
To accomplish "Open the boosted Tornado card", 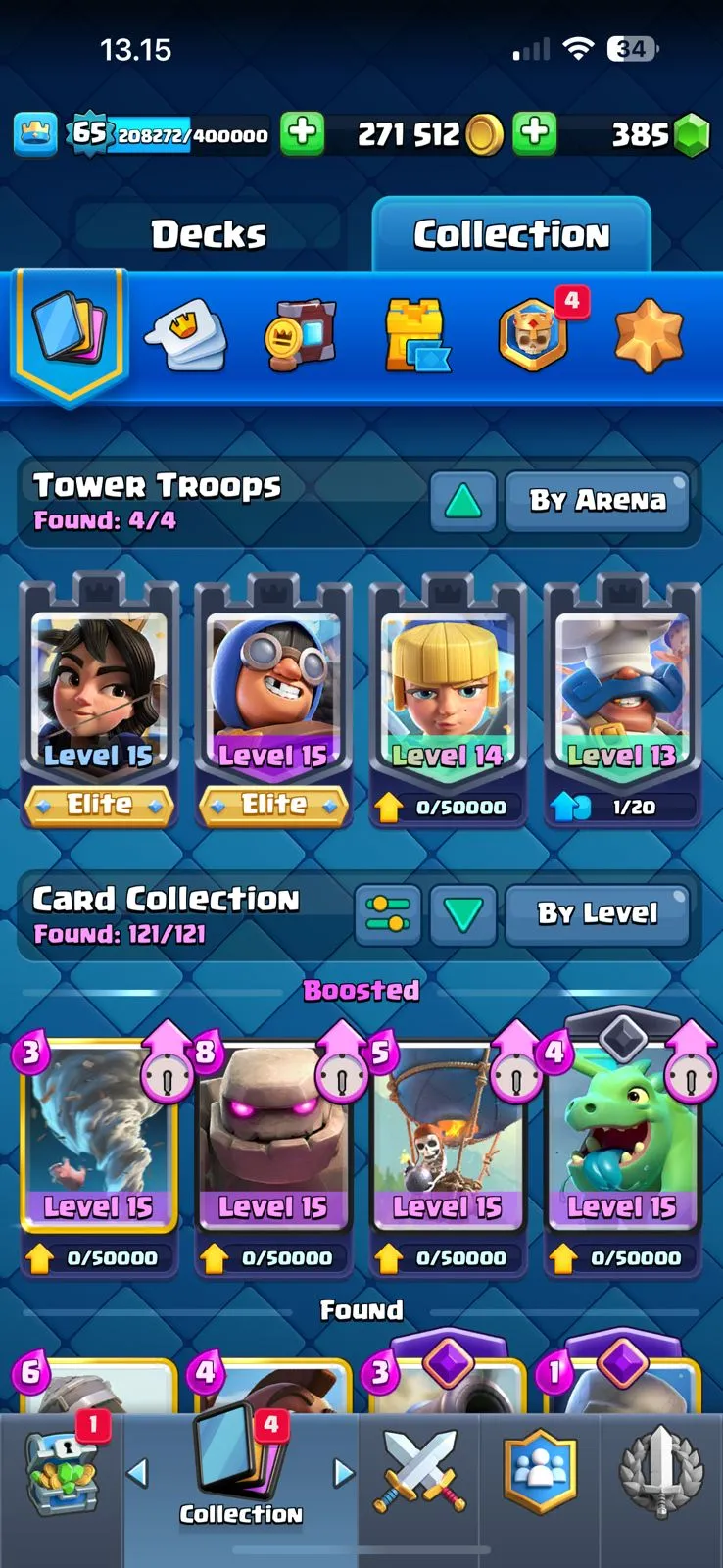I will coord(98,1137).
